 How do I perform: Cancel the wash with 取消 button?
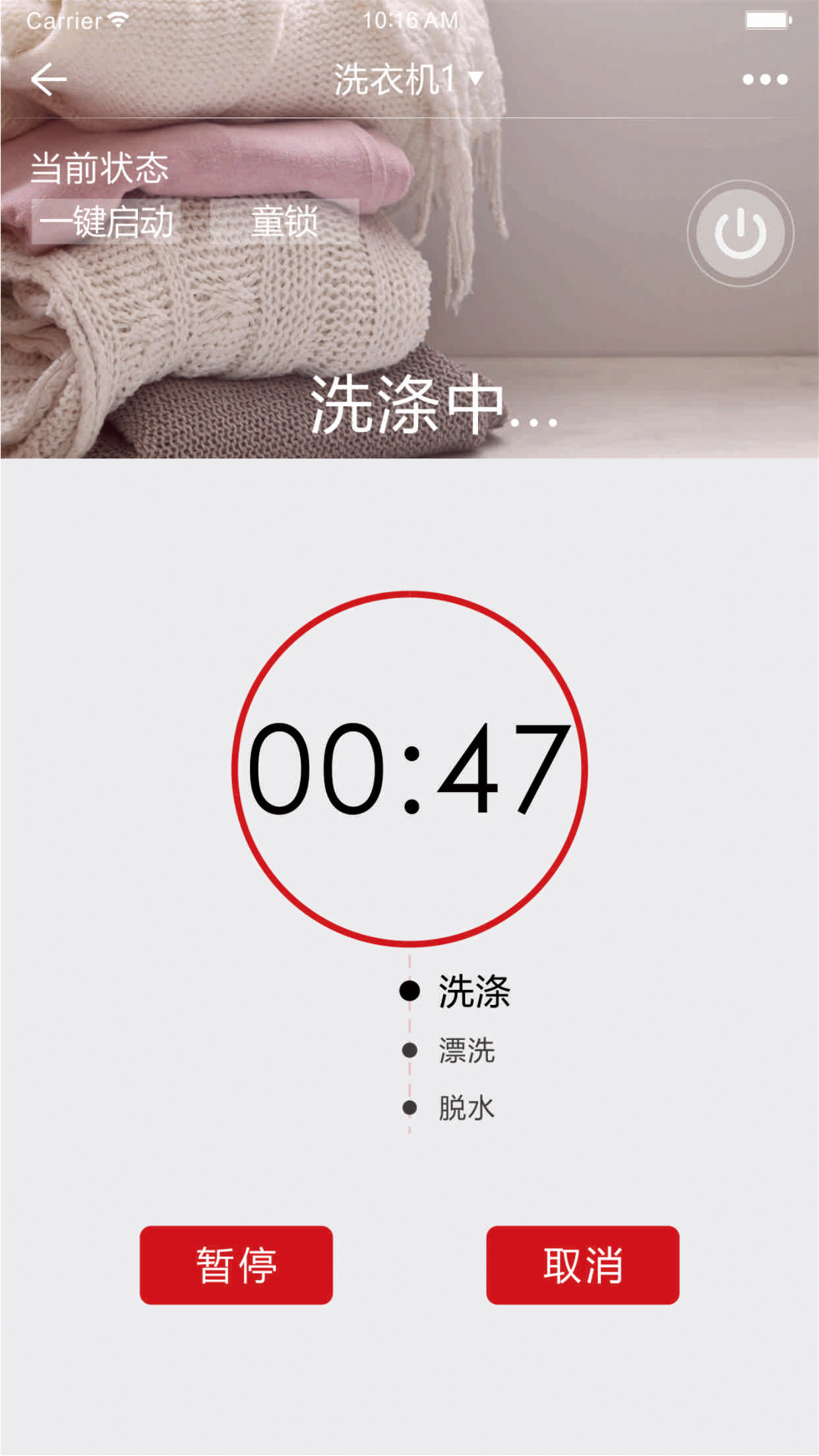coord(582,1265)
